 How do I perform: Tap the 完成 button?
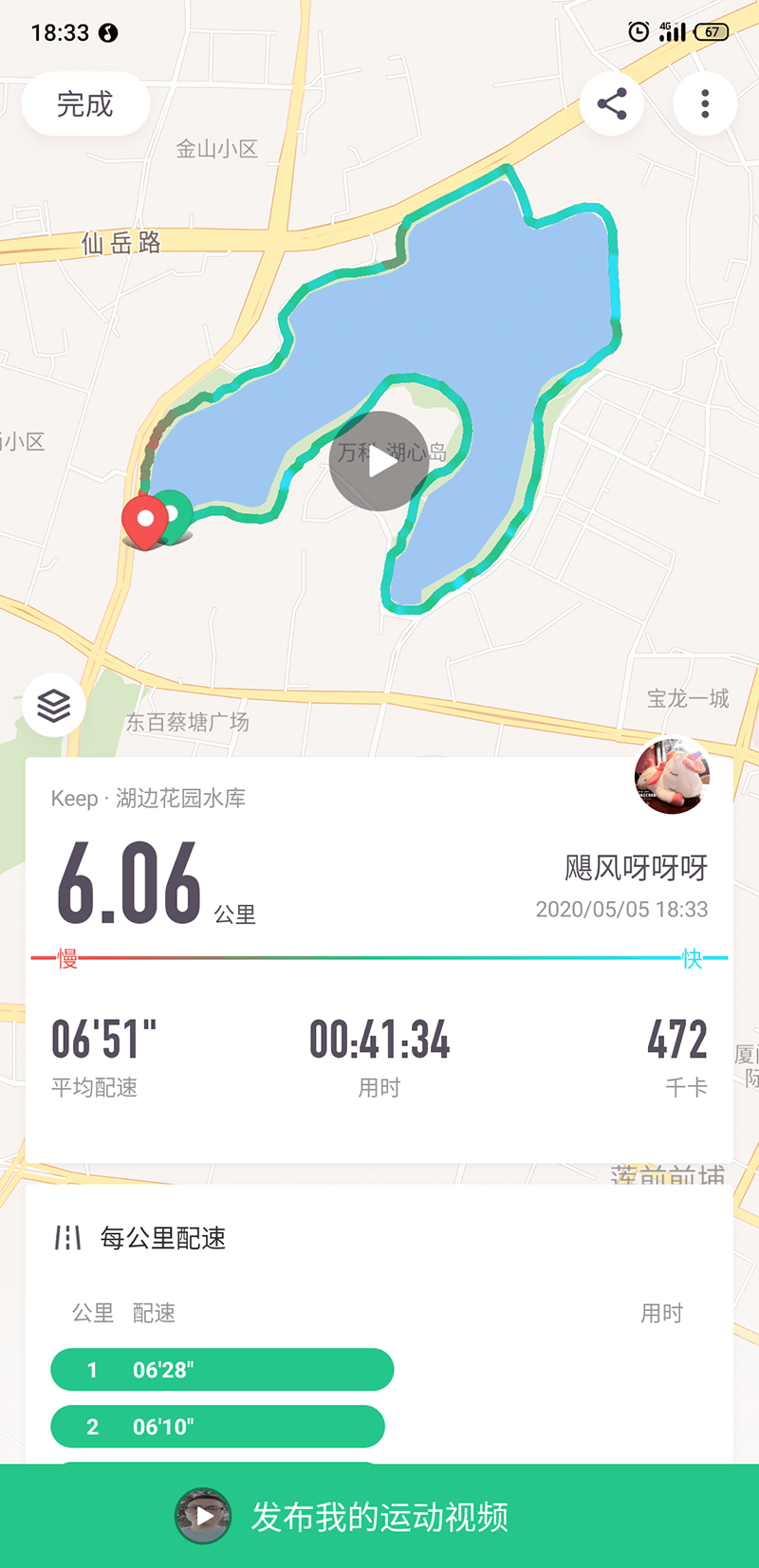[85, 103]
